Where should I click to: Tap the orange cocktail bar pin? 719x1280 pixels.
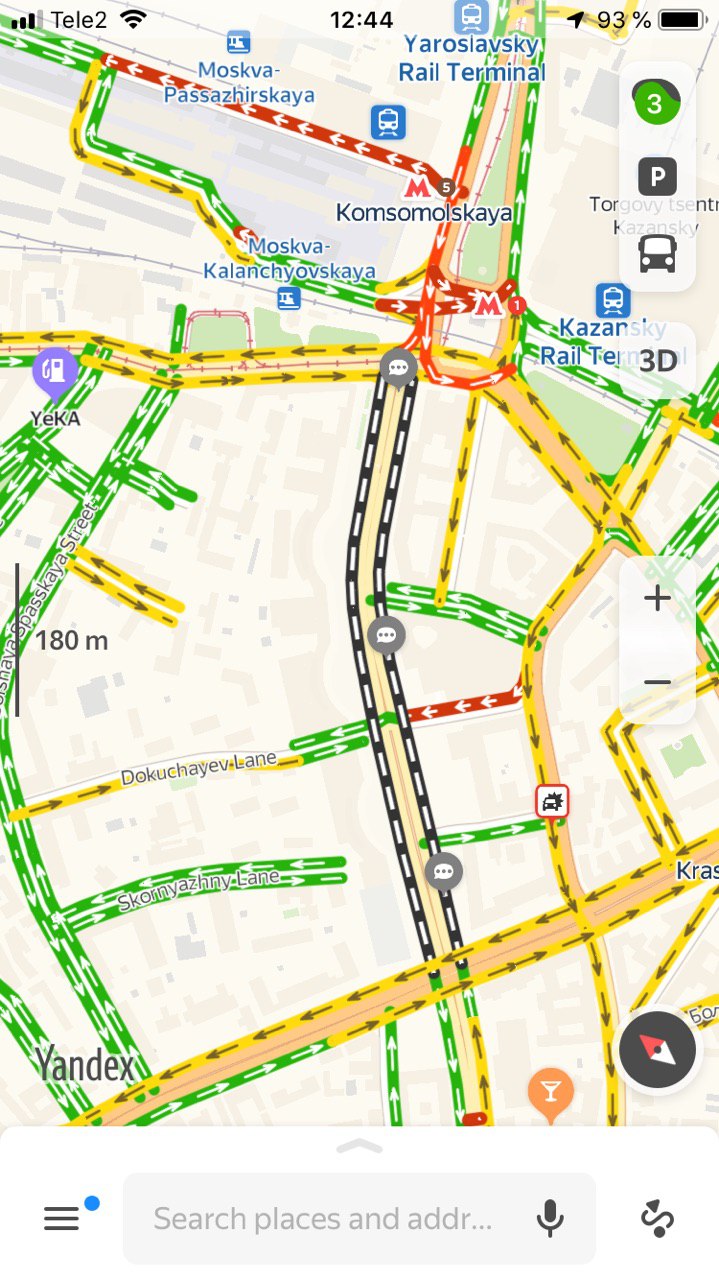pyautogui.click(x=551, y=1090)
